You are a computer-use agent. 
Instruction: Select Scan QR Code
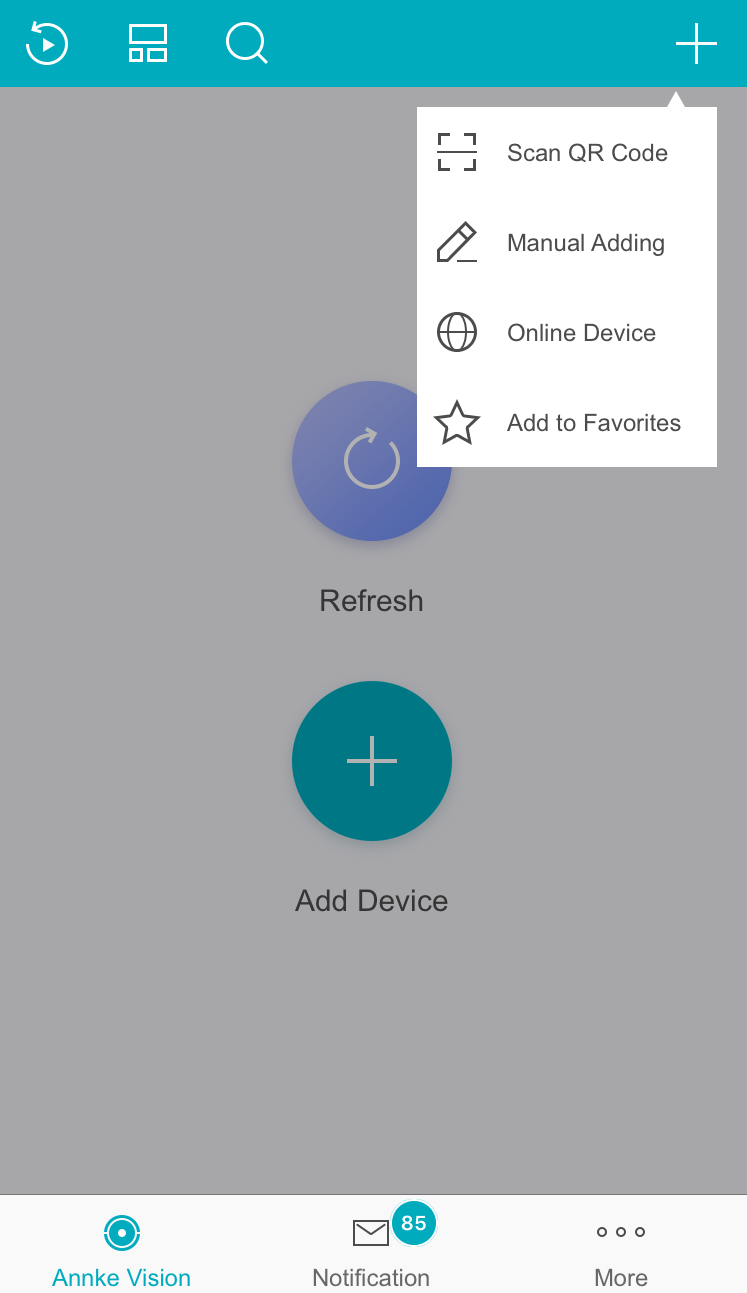(x=567, y=152)
